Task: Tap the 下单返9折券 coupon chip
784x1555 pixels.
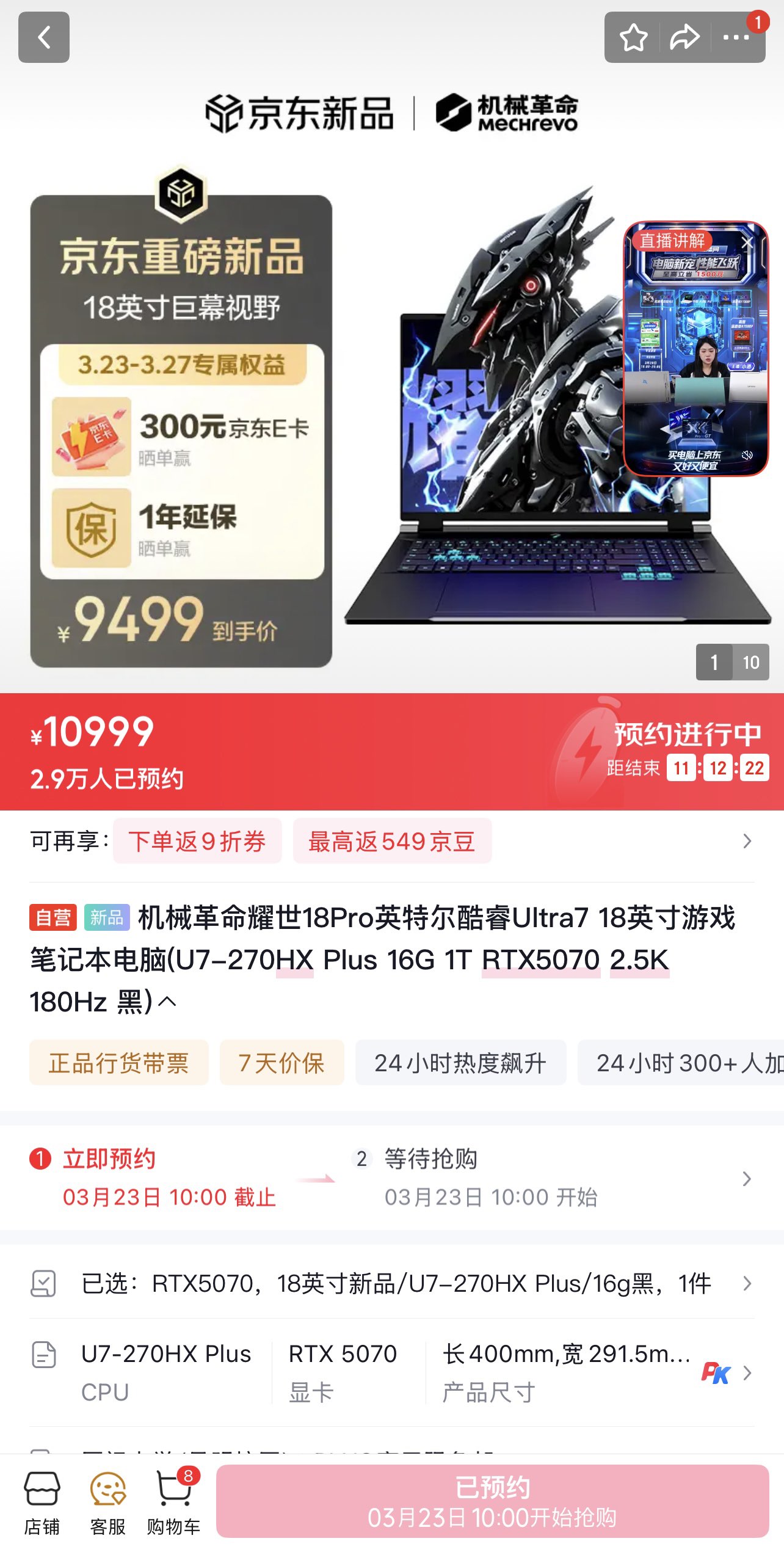Action: [x=197, y=841]
